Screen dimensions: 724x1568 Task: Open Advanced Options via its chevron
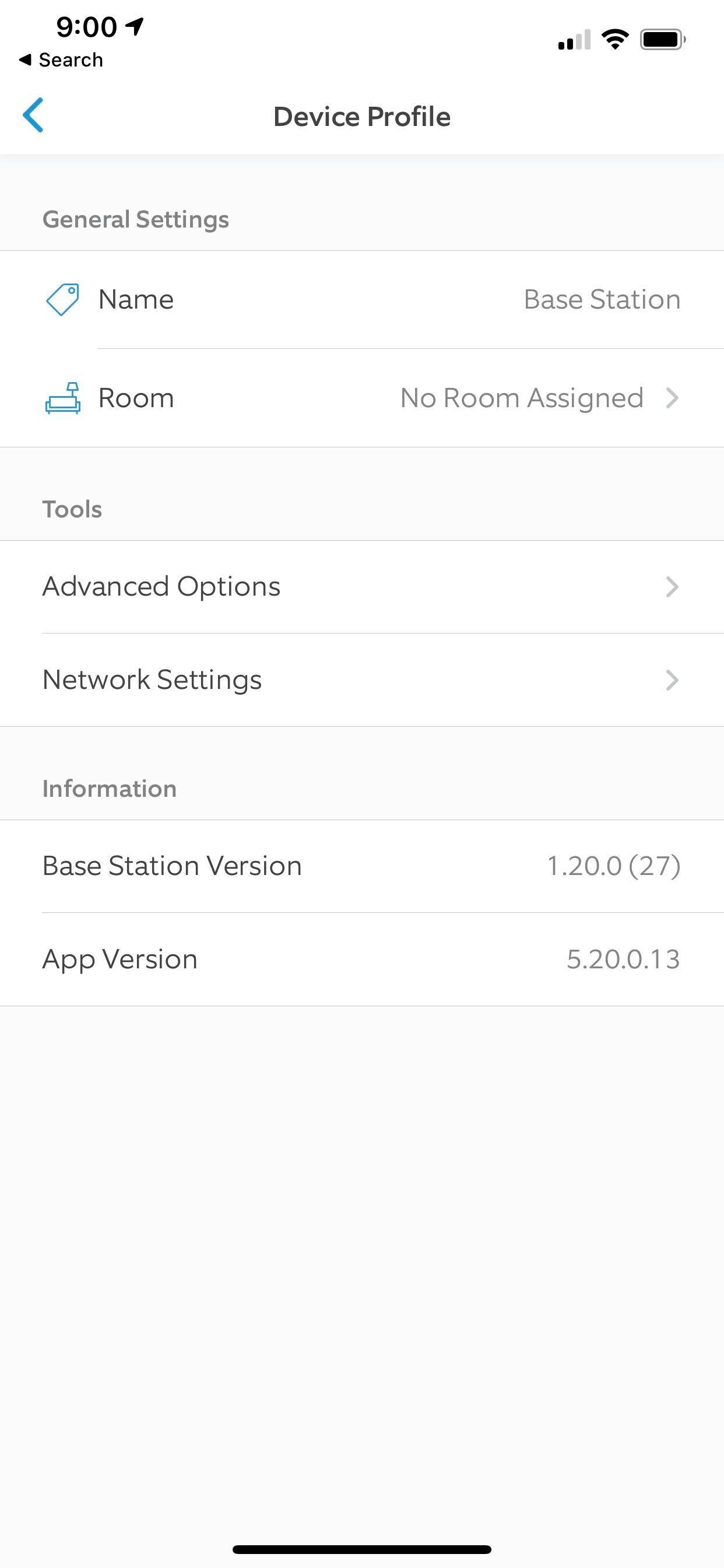pos(672,586)
